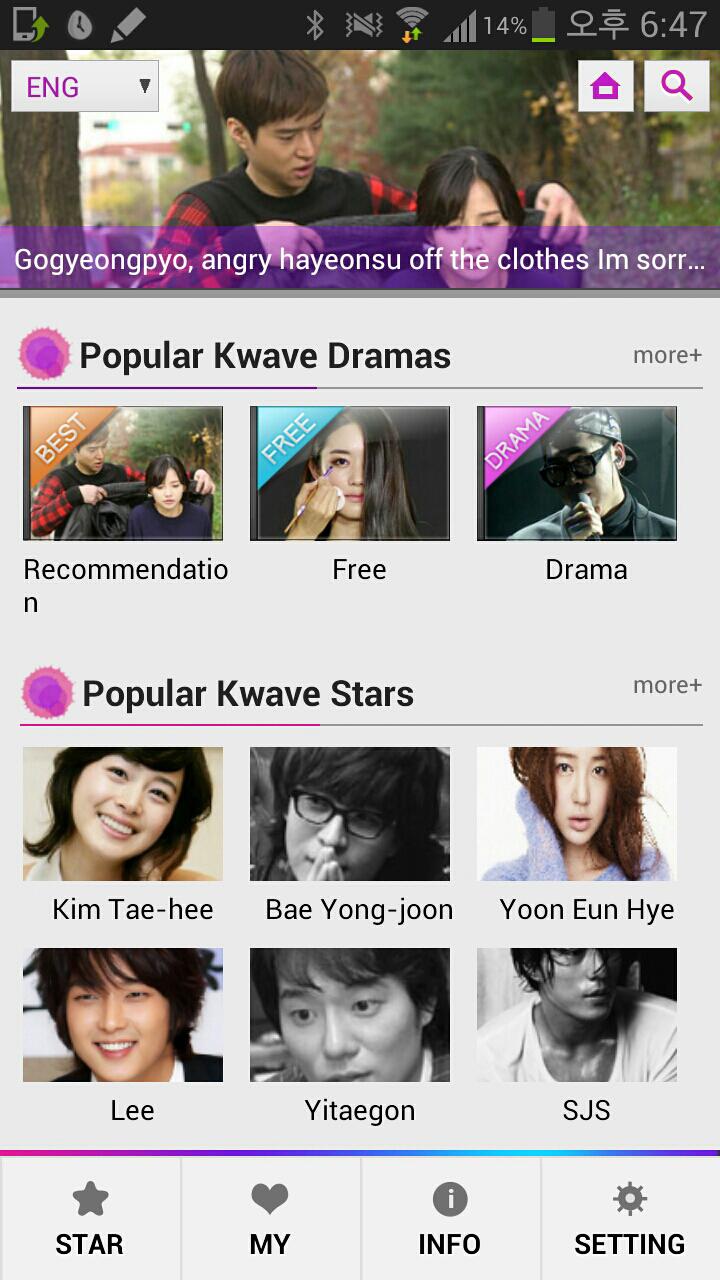The width and height of the screenshot is (720, 1280).
Task: Tap the Recommendation drama with BEST badge
Action: coord(122,473)
